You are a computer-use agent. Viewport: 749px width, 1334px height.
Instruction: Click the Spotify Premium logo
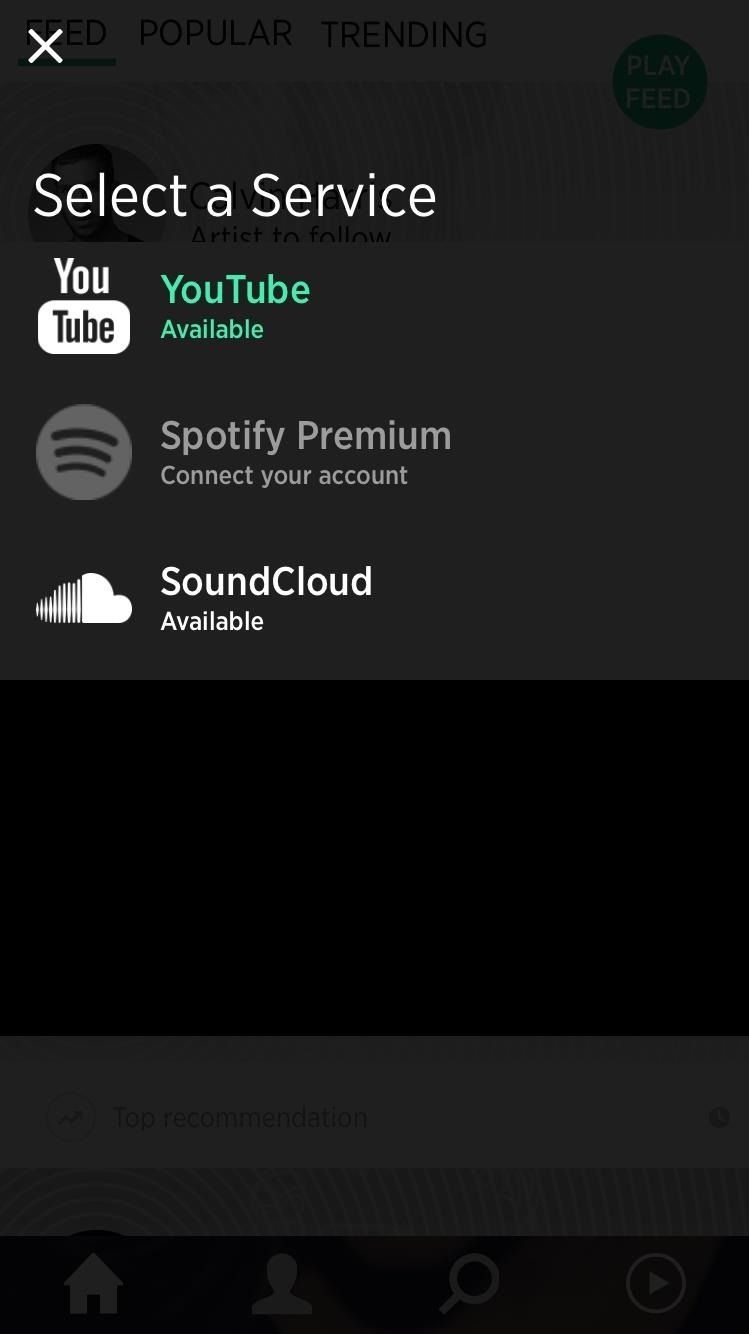point(84,452)
